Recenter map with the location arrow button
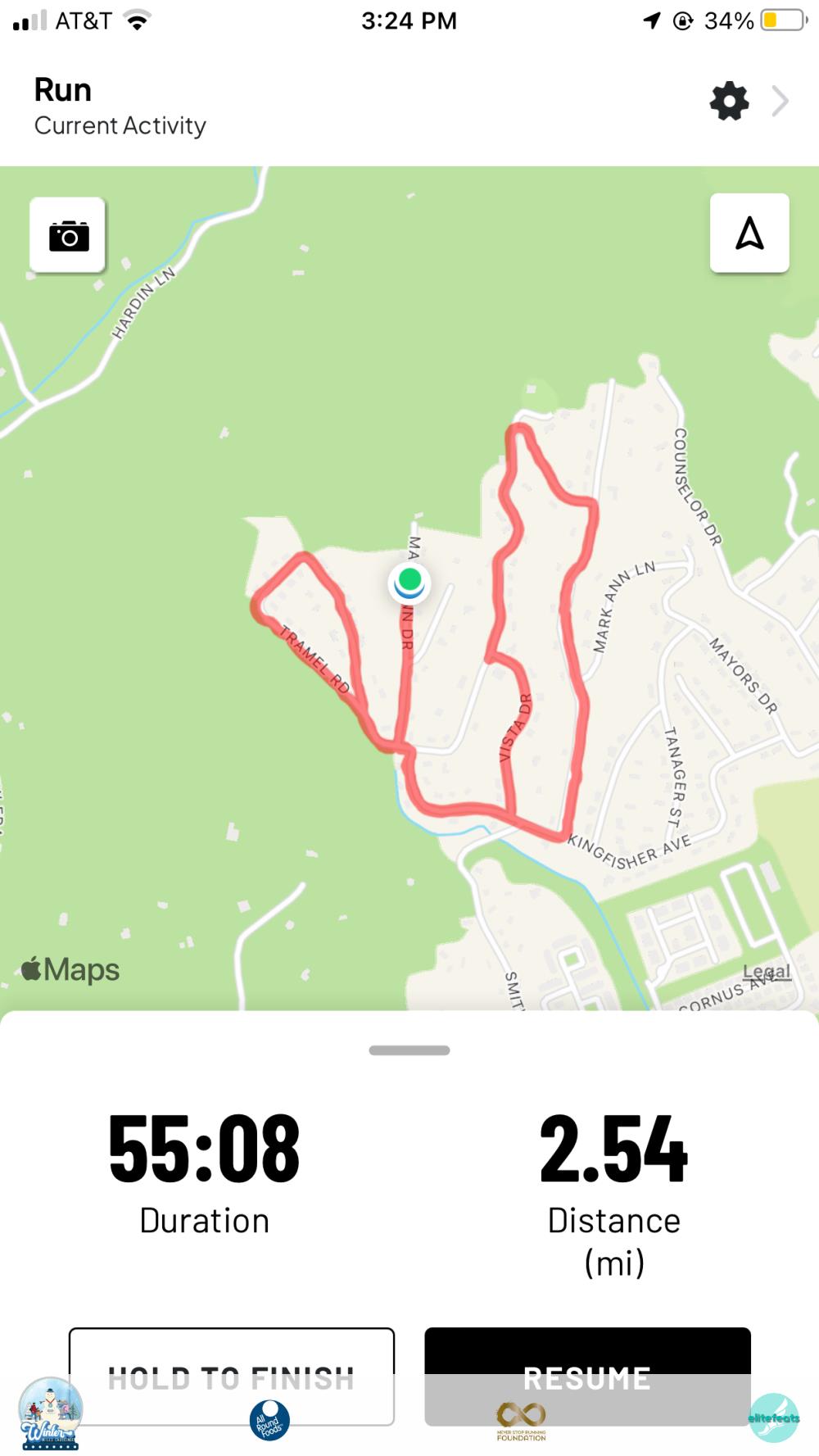Viewport: 819px width, 1456px height. pos(749,234)
